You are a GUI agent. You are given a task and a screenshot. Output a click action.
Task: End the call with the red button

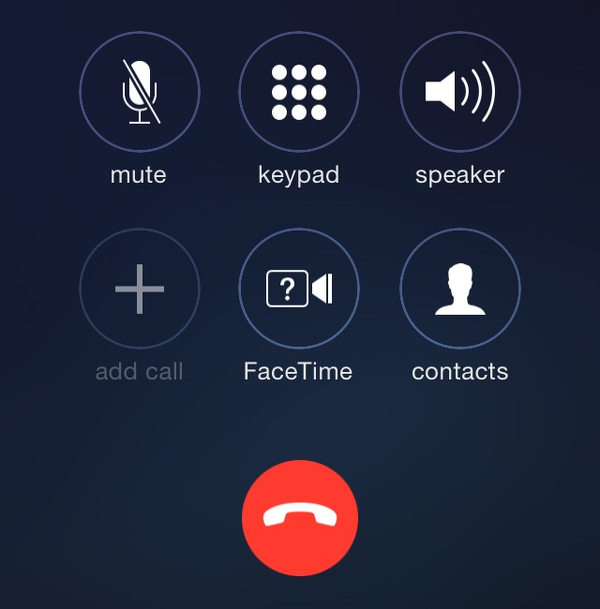(300, 518)
